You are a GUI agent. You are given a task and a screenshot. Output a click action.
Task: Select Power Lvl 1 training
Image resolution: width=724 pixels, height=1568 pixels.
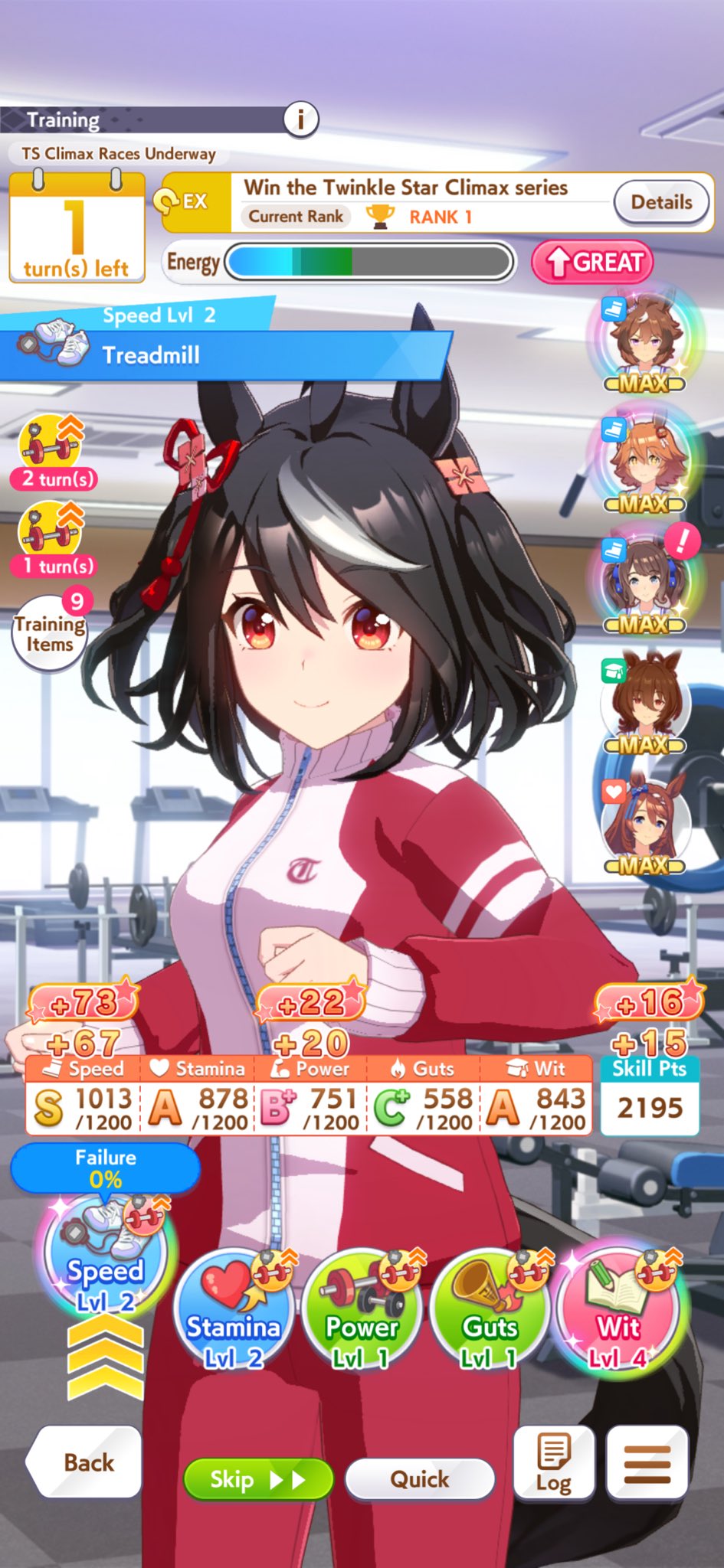pyautogui.click(x=362, y=1311)
